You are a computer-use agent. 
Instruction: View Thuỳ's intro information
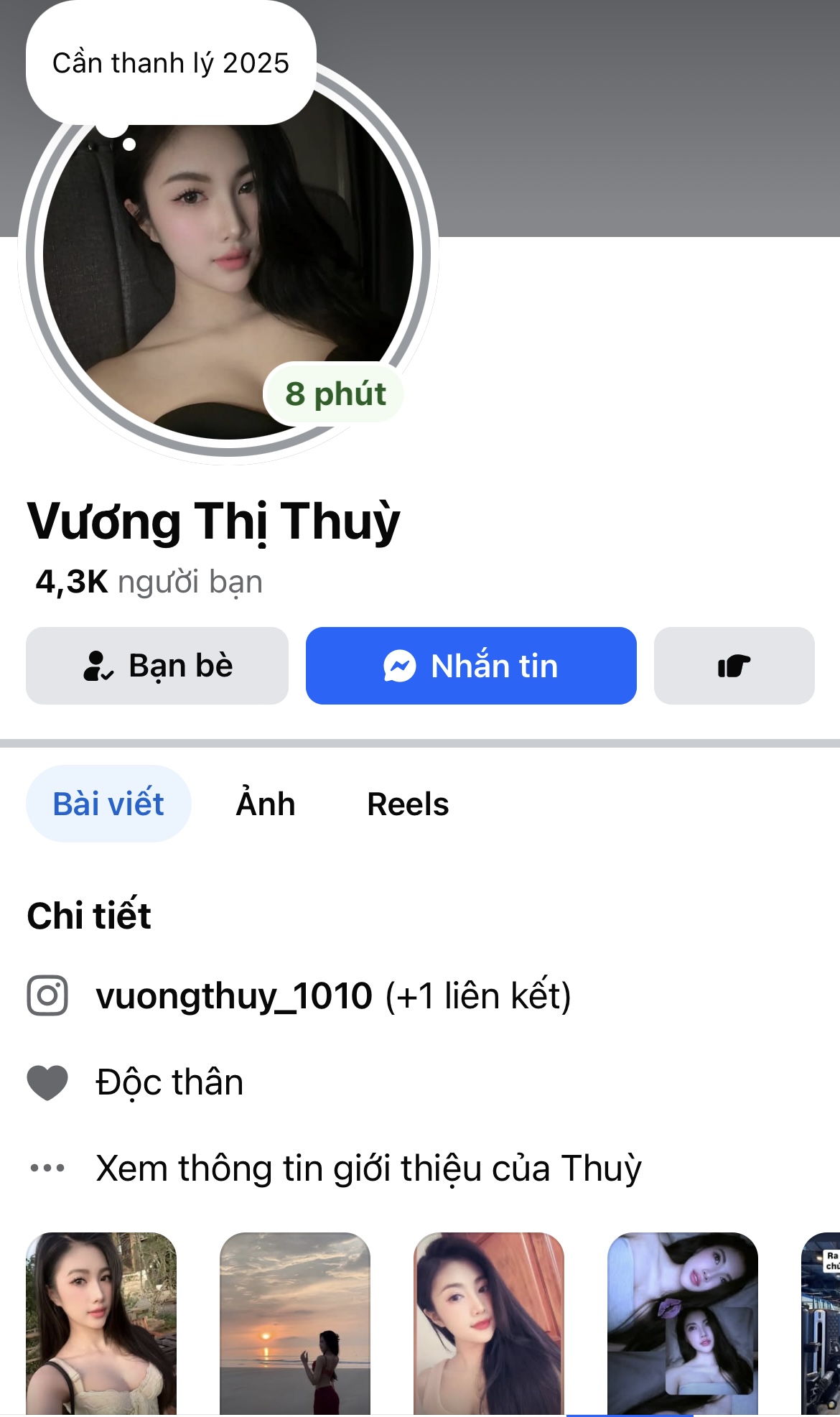coord(368,1169)
